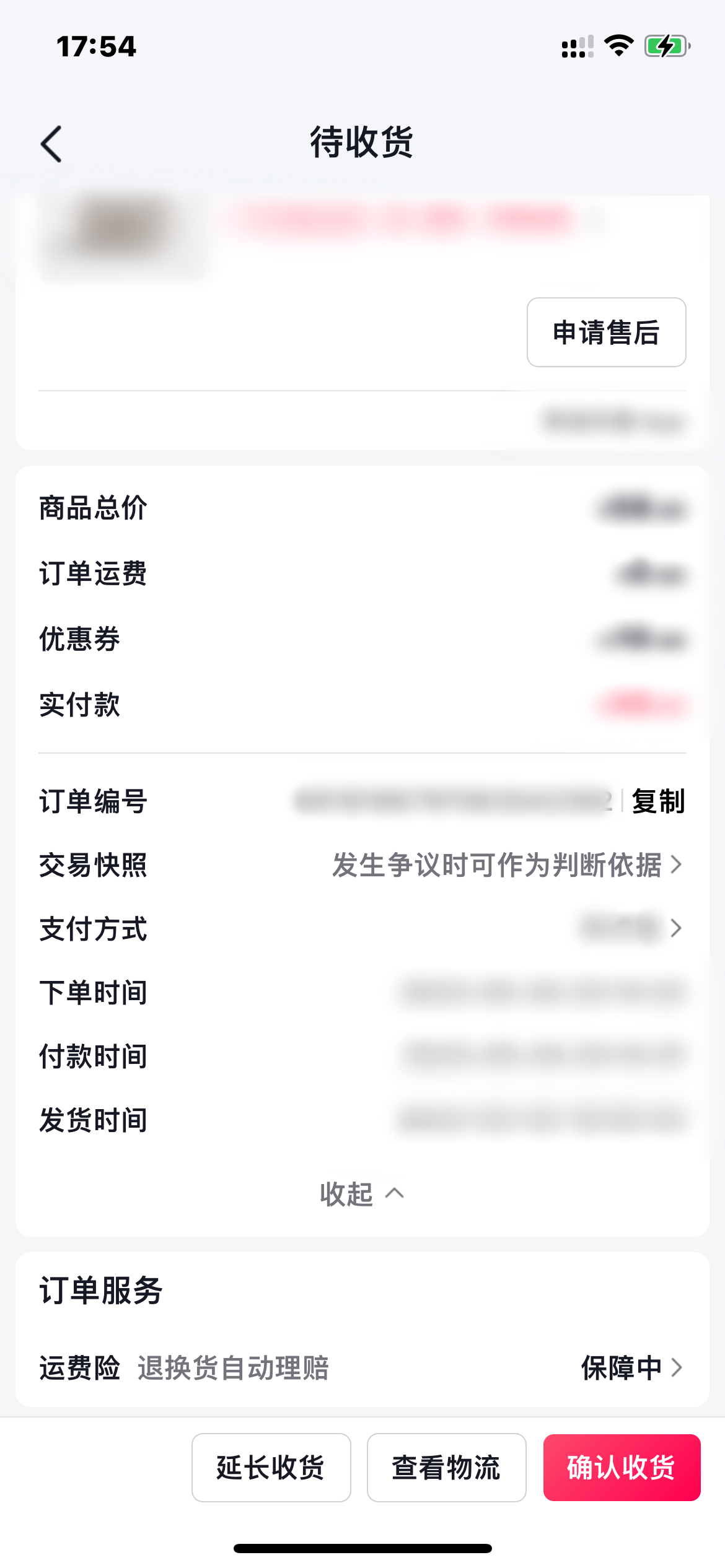Tap 查看物流 to view logistics
The width and height of the screenshot is (725, 1568).
(x=446, y=1468)
